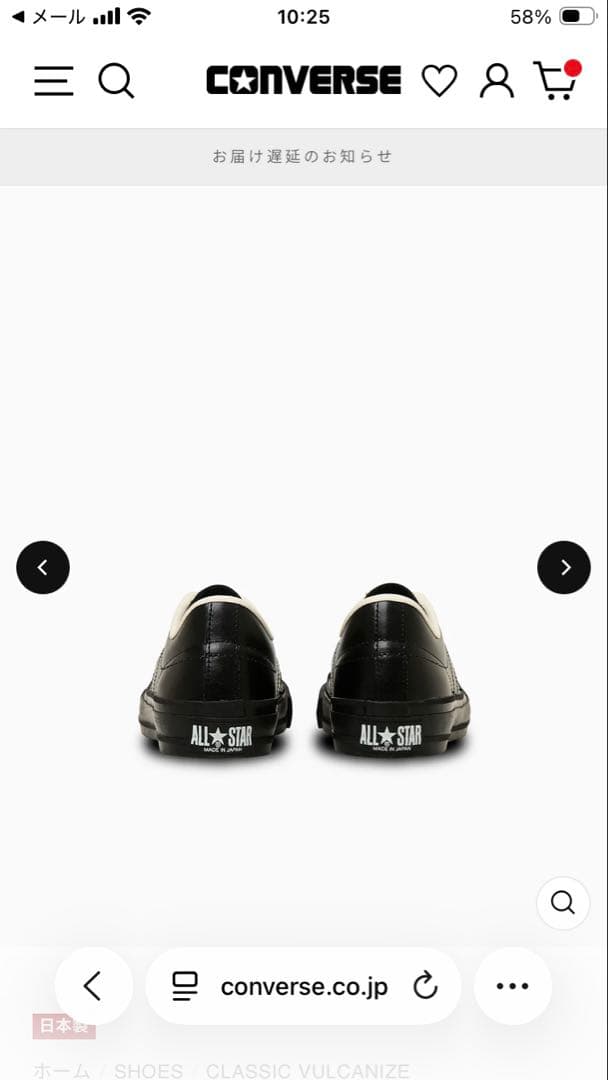Open the favorites heart list

point(438,81)
